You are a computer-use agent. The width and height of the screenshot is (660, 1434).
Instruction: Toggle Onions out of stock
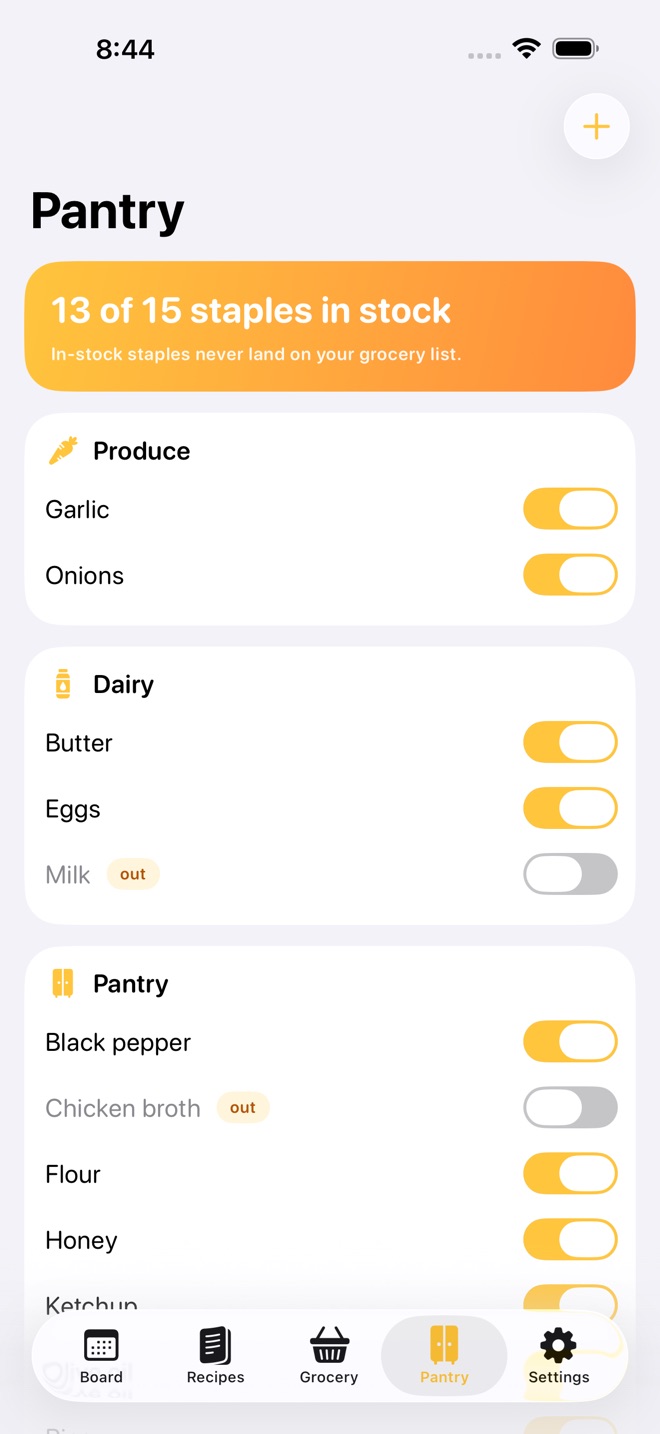(x=570, y=575)
